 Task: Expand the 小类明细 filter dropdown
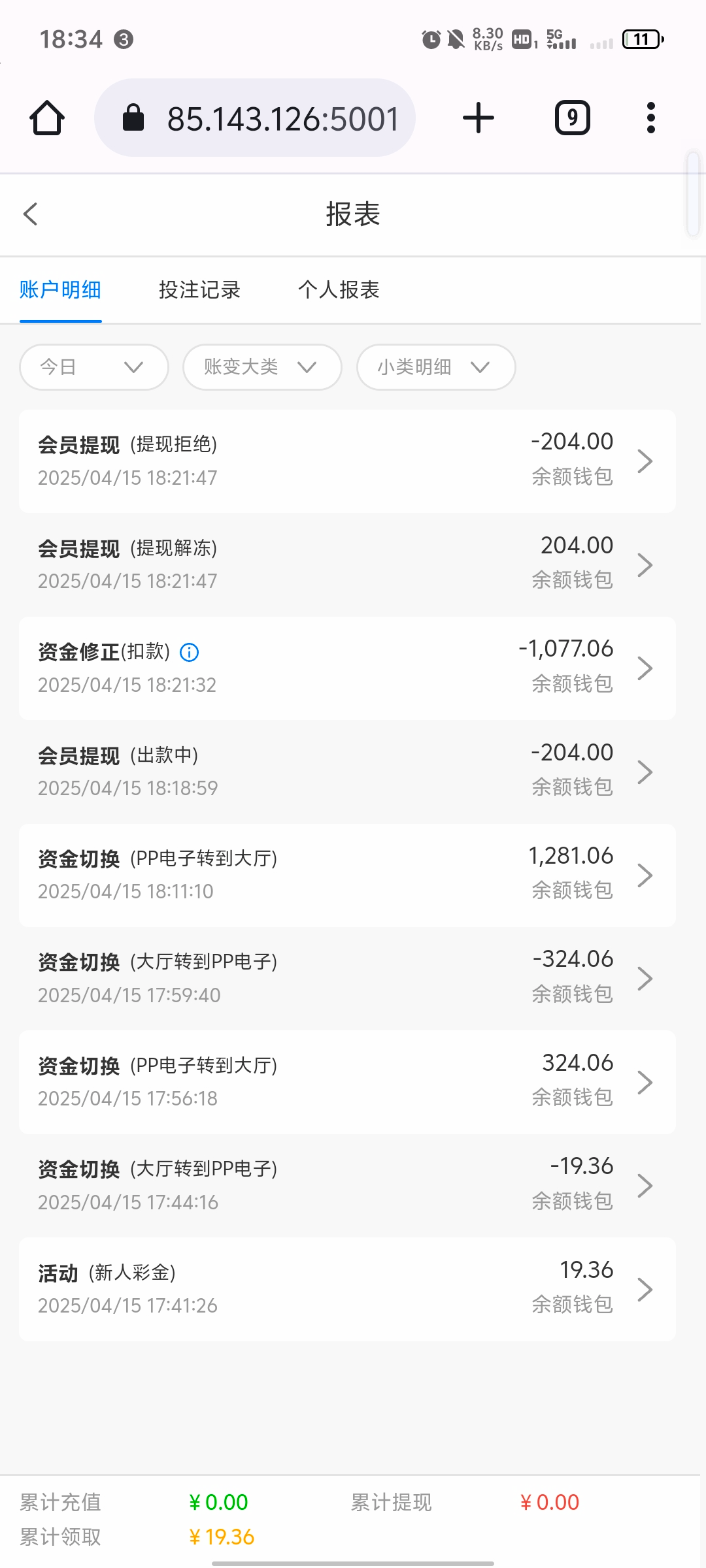(436, 367)
